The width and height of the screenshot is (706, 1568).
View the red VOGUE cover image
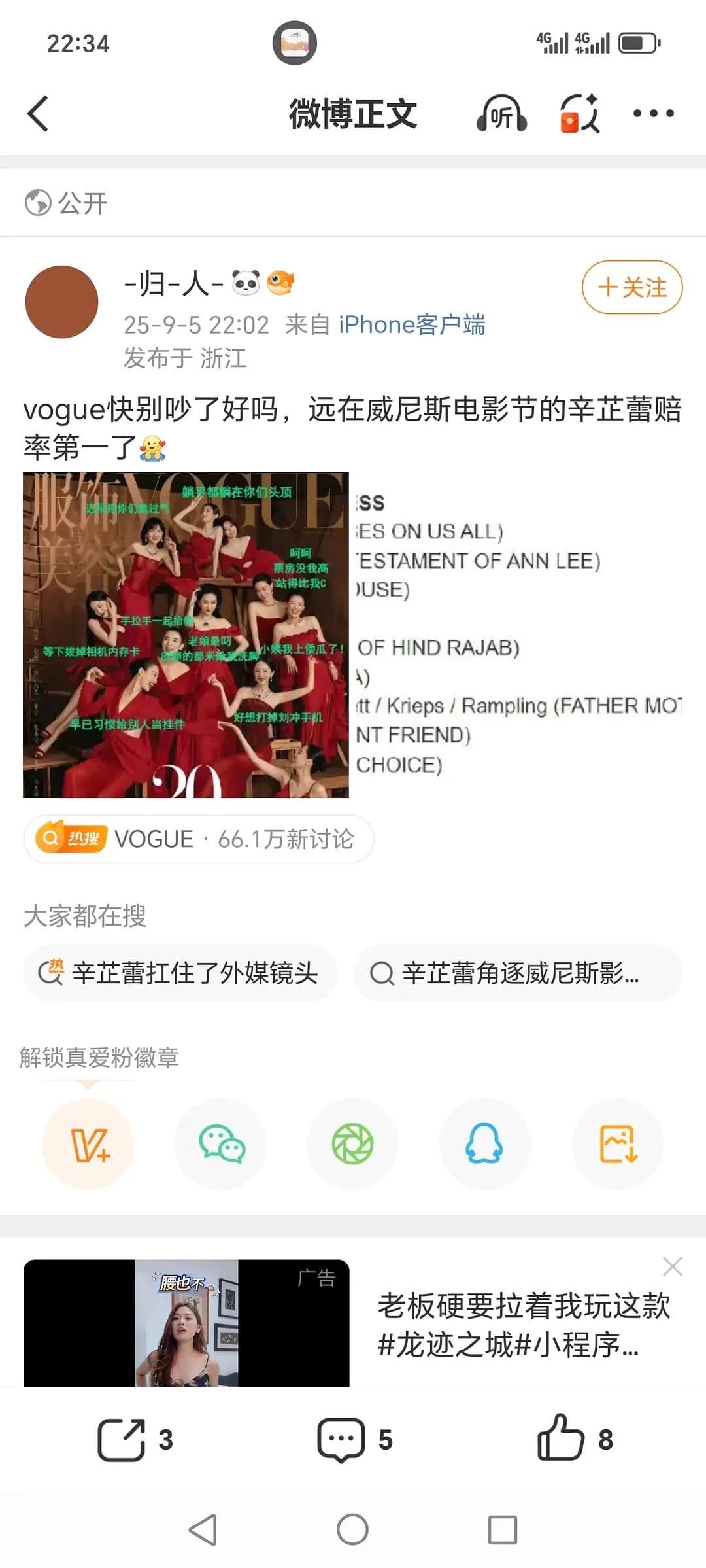[186, 635]
